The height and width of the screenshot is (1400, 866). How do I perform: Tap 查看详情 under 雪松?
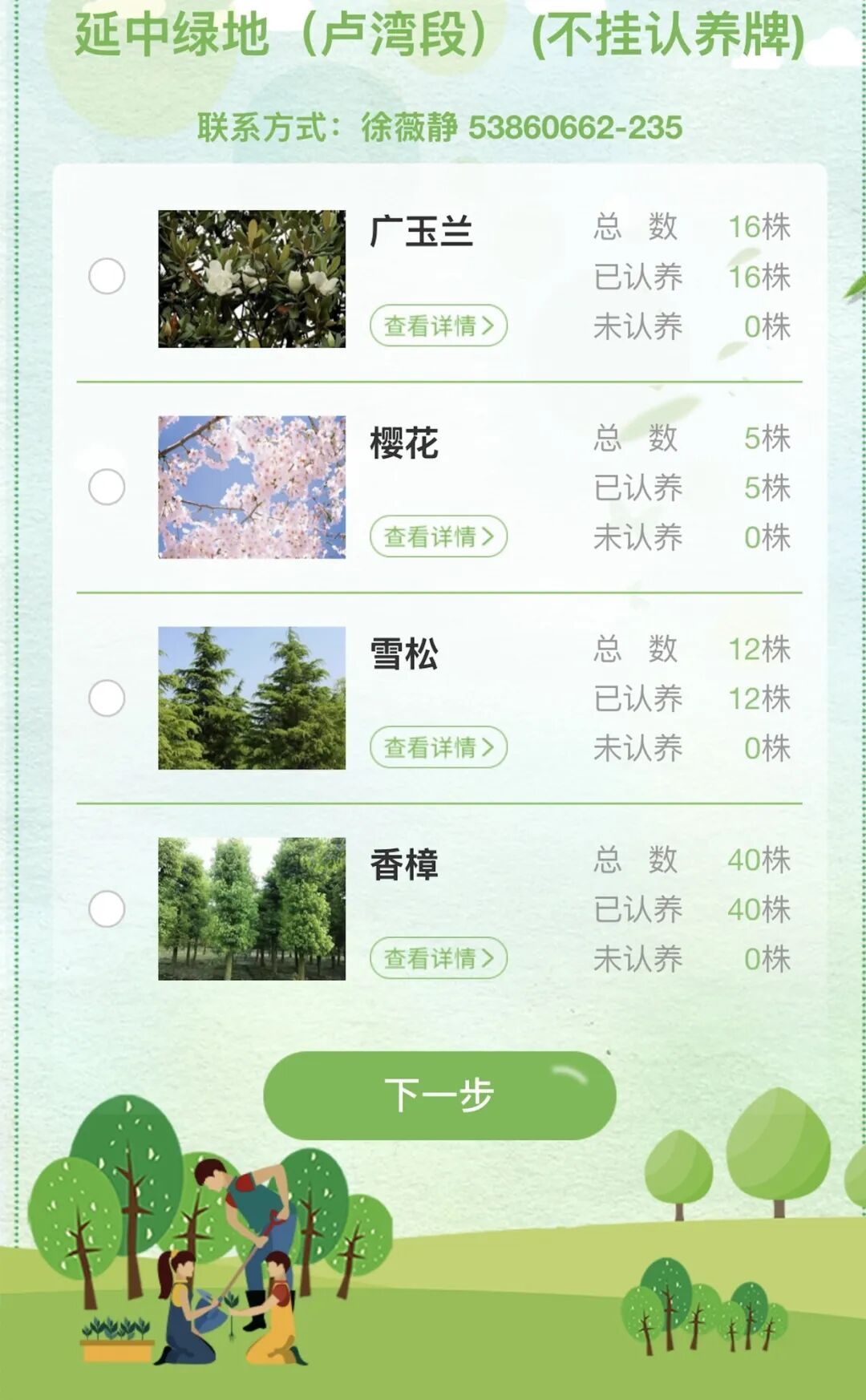[438, 747]
